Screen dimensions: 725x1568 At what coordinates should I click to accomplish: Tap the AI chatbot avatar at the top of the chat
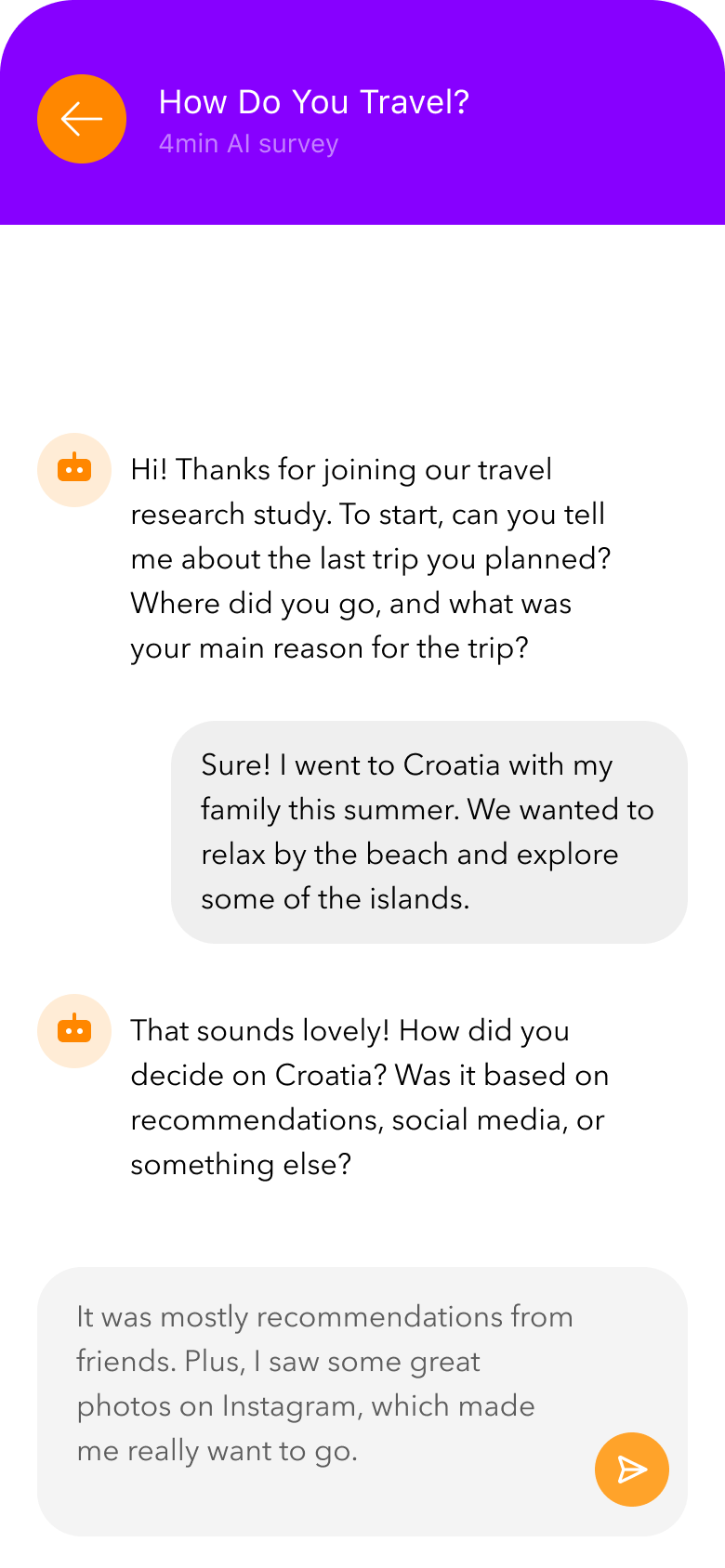73,470
